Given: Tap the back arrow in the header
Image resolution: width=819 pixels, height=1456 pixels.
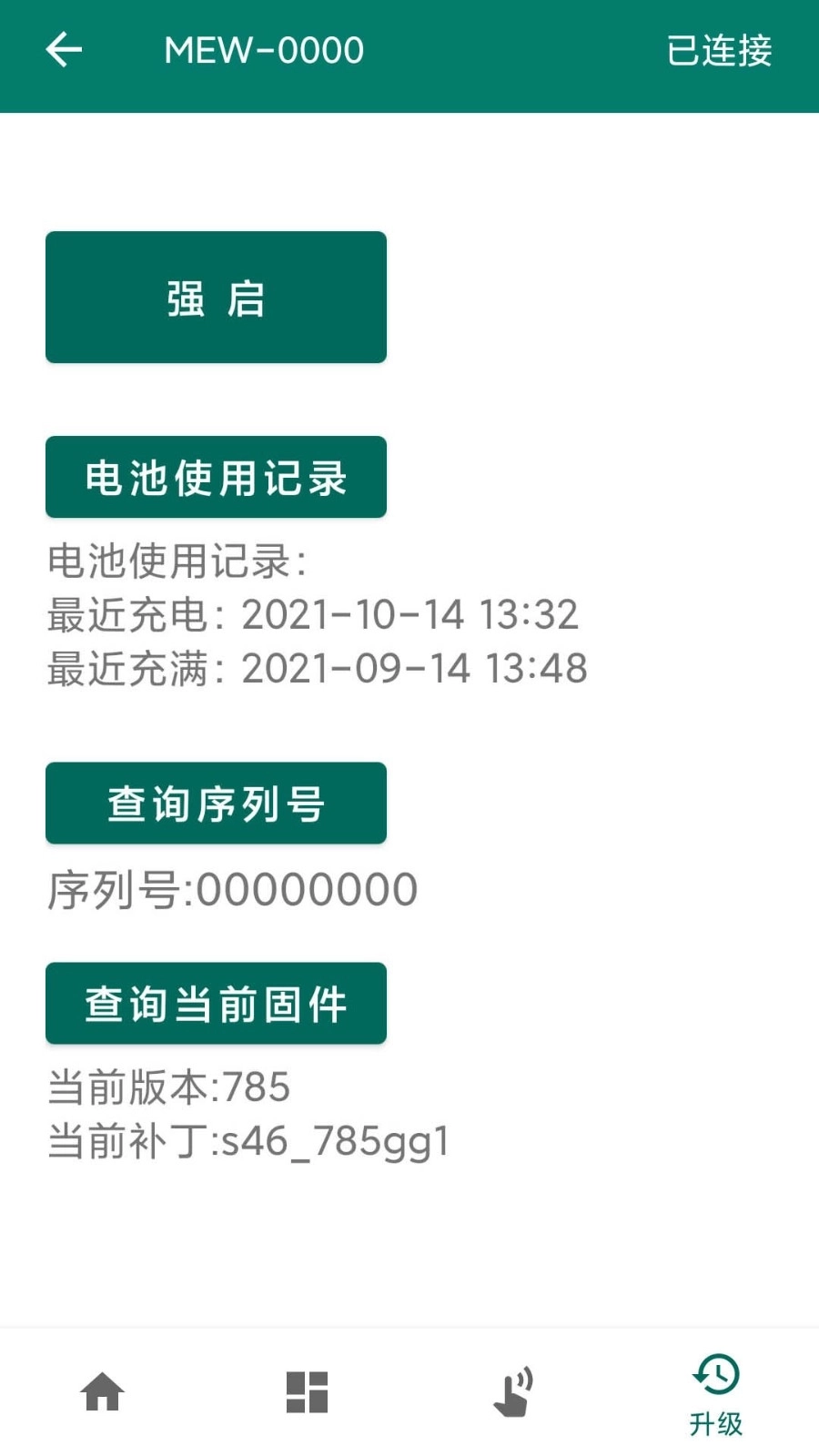Looking at the screenshot, I should 62,50.
